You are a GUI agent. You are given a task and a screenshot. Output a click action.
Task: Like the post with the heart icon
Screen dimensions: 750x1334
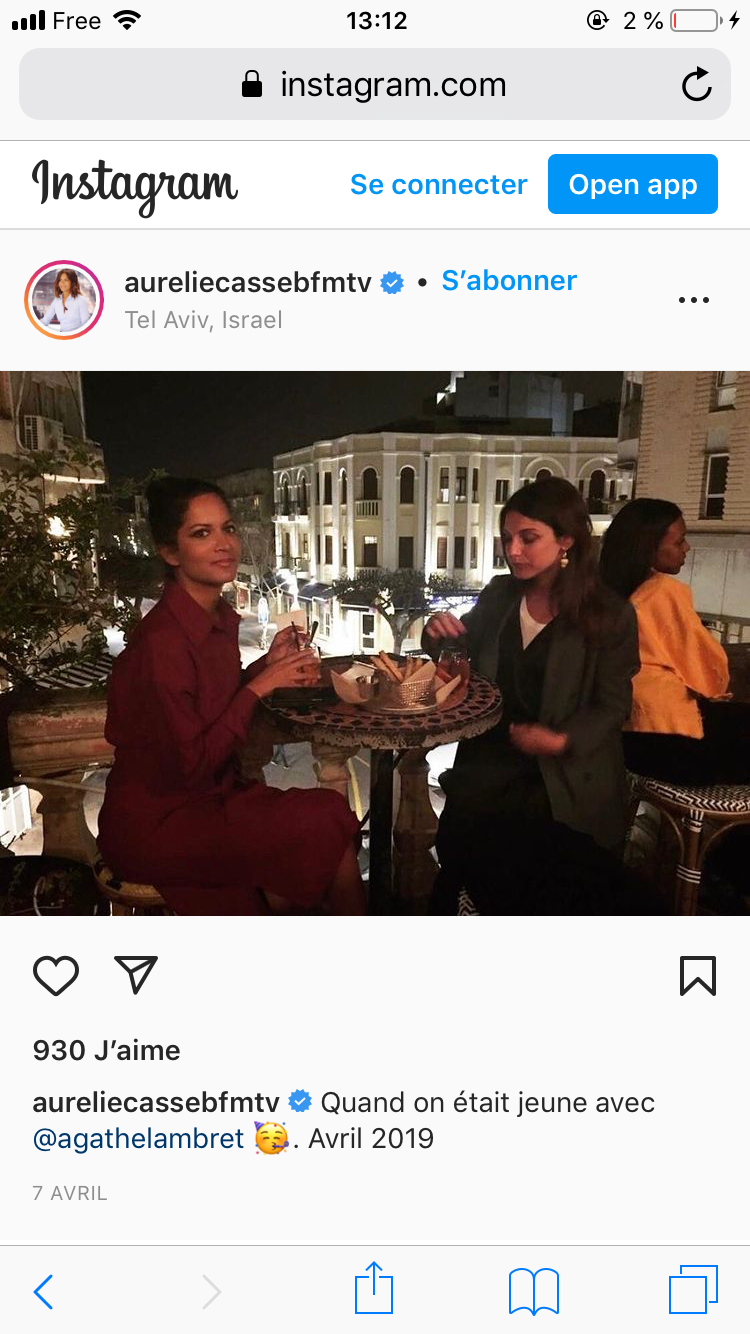click(56, 976)
